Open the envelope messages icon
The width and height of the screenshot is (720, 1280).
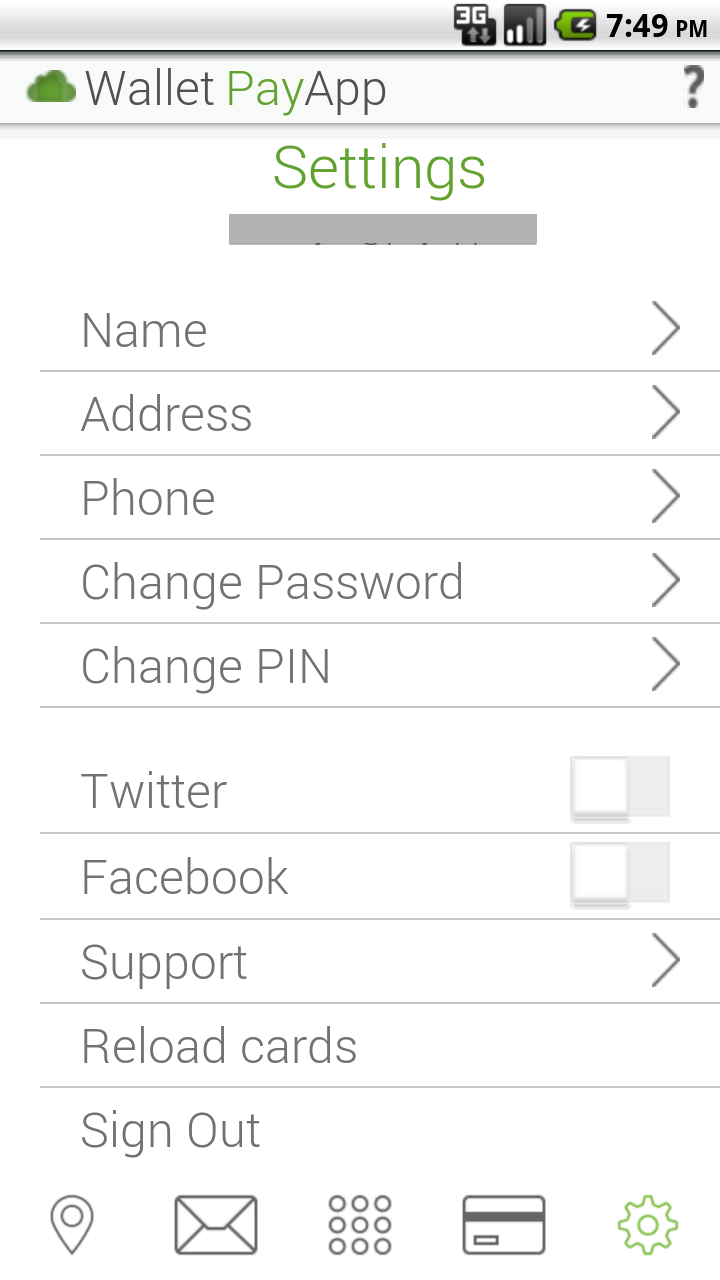[x=214, y=1222]
